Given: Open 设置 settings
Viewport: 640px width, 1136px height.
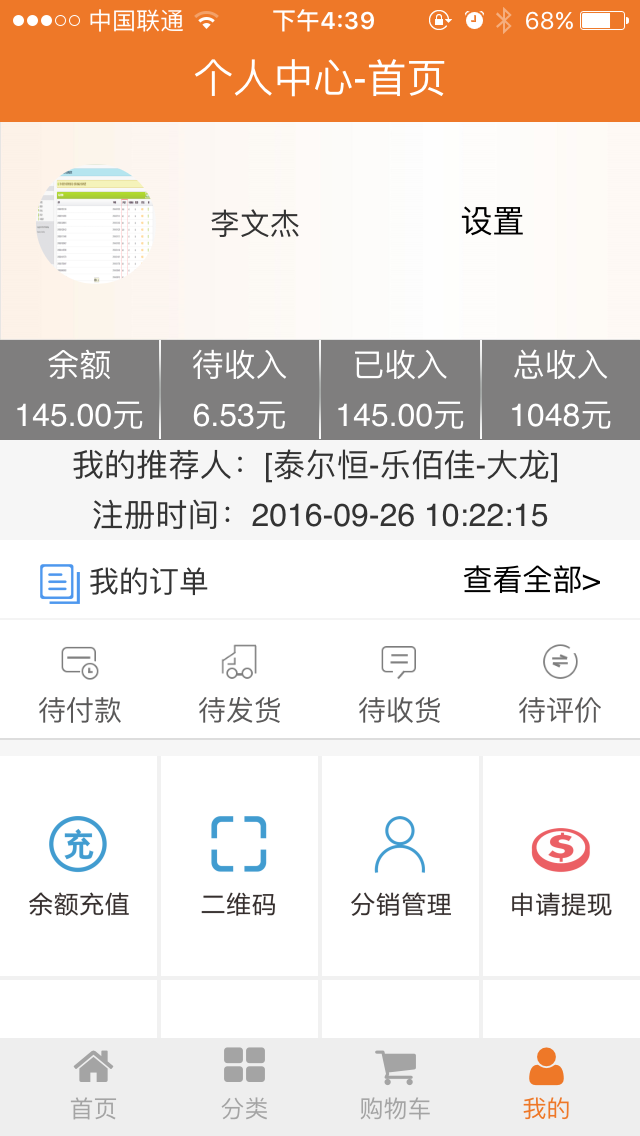Looking at the screenshot, I should (492, 222).
